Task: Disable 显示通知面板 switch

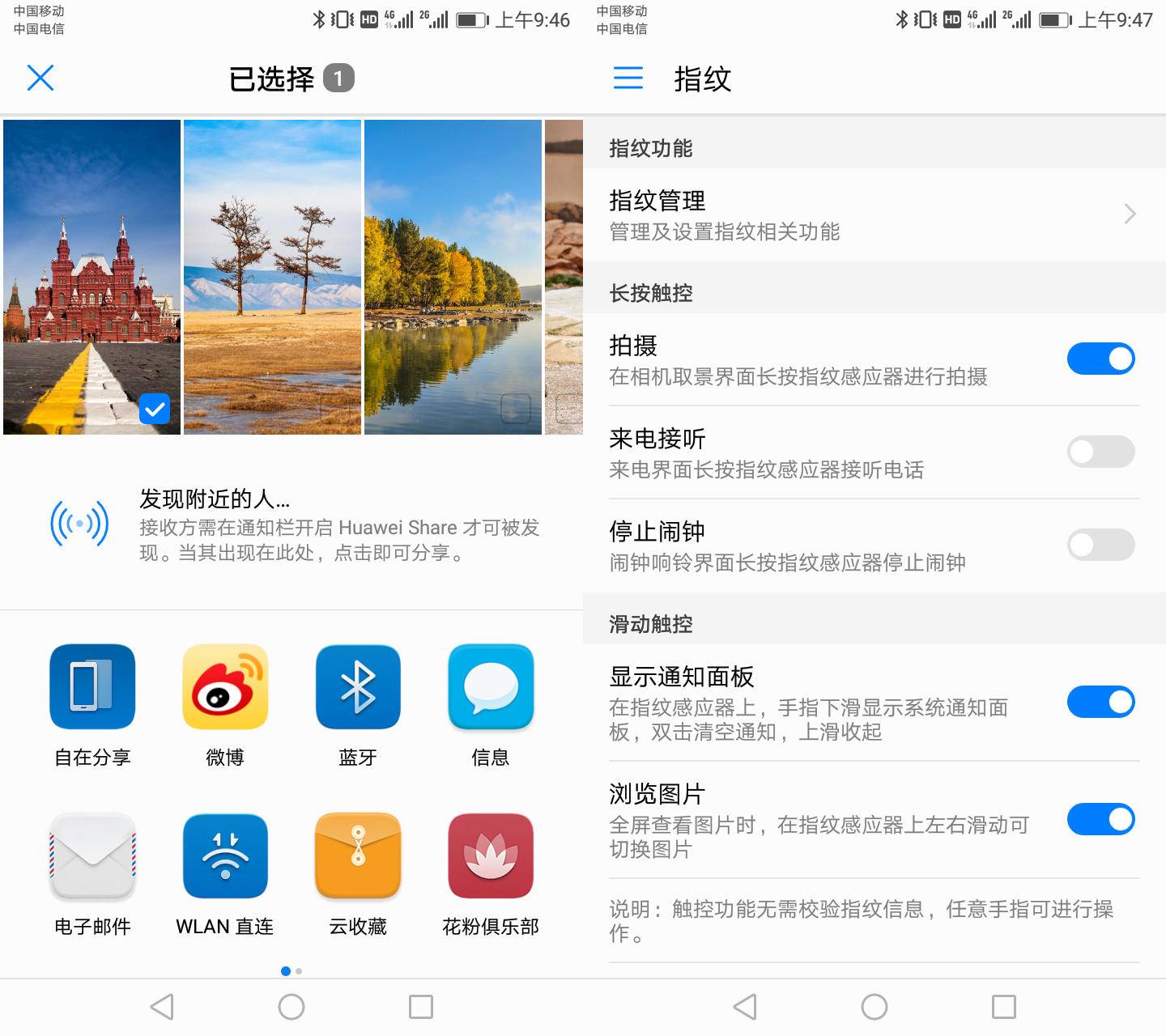Action: tap(1100, 702)
